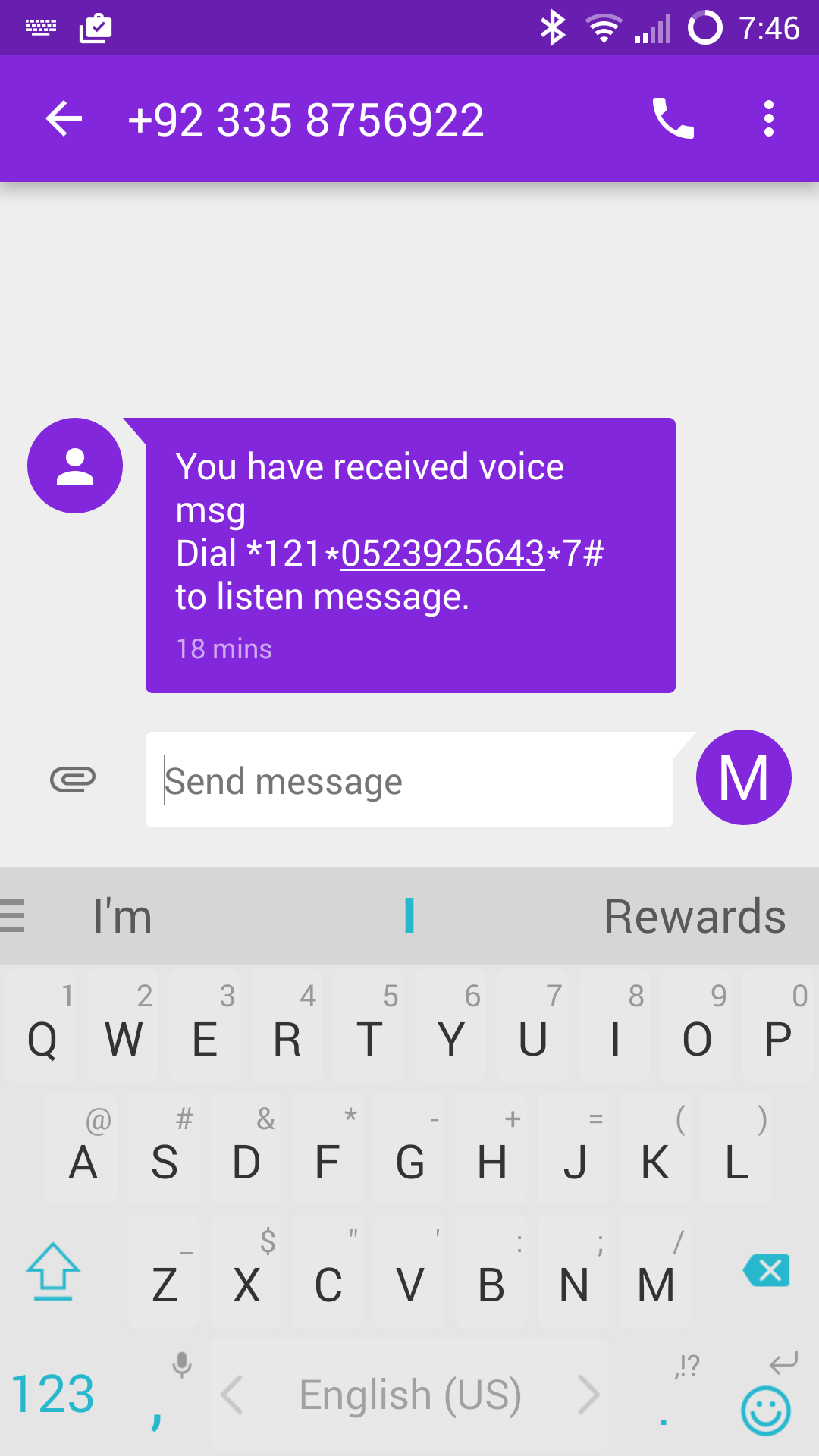Choose the suggestion "I'm"
The image size is (819, 1456).
tap(123, 916)
